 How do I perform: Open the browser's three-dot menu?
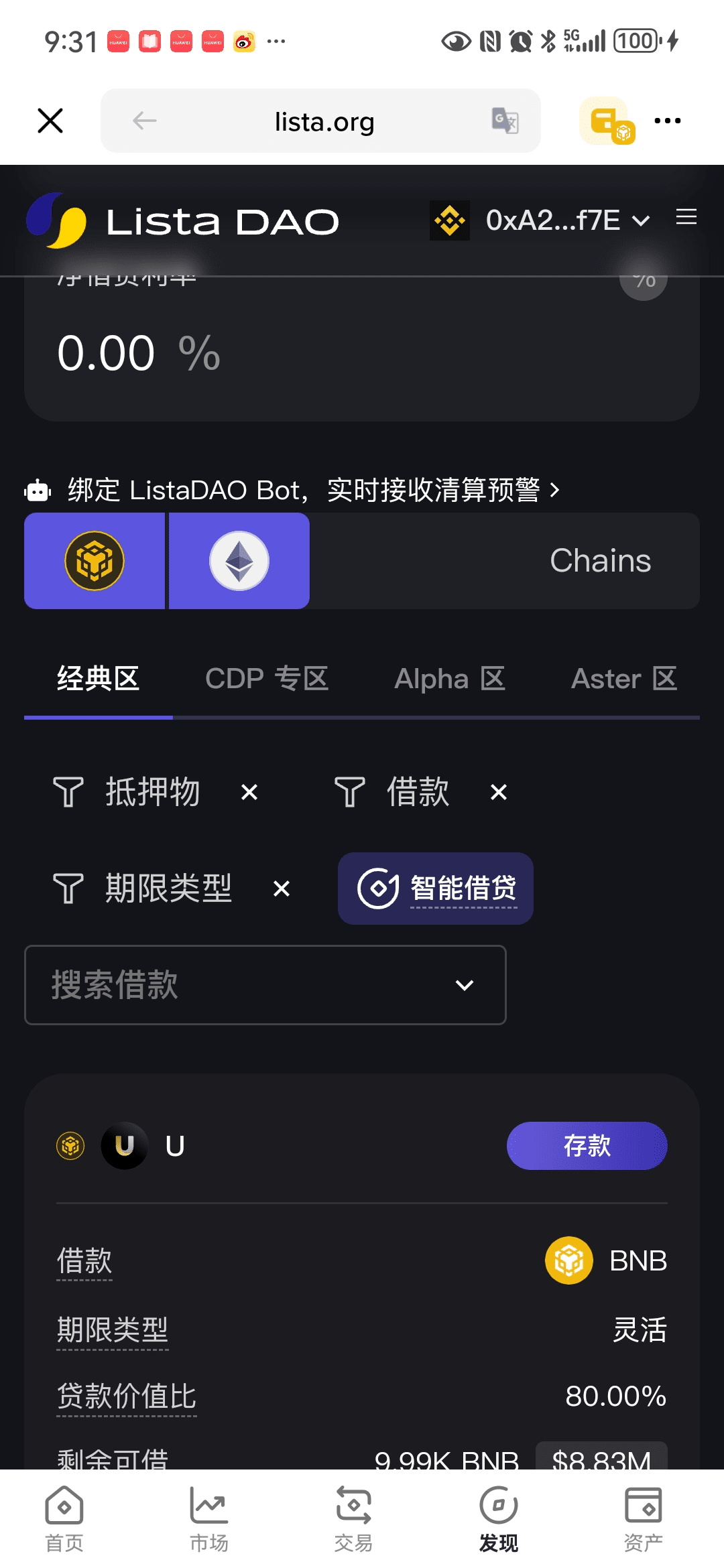pyautogui.click(x=667, y=121)
